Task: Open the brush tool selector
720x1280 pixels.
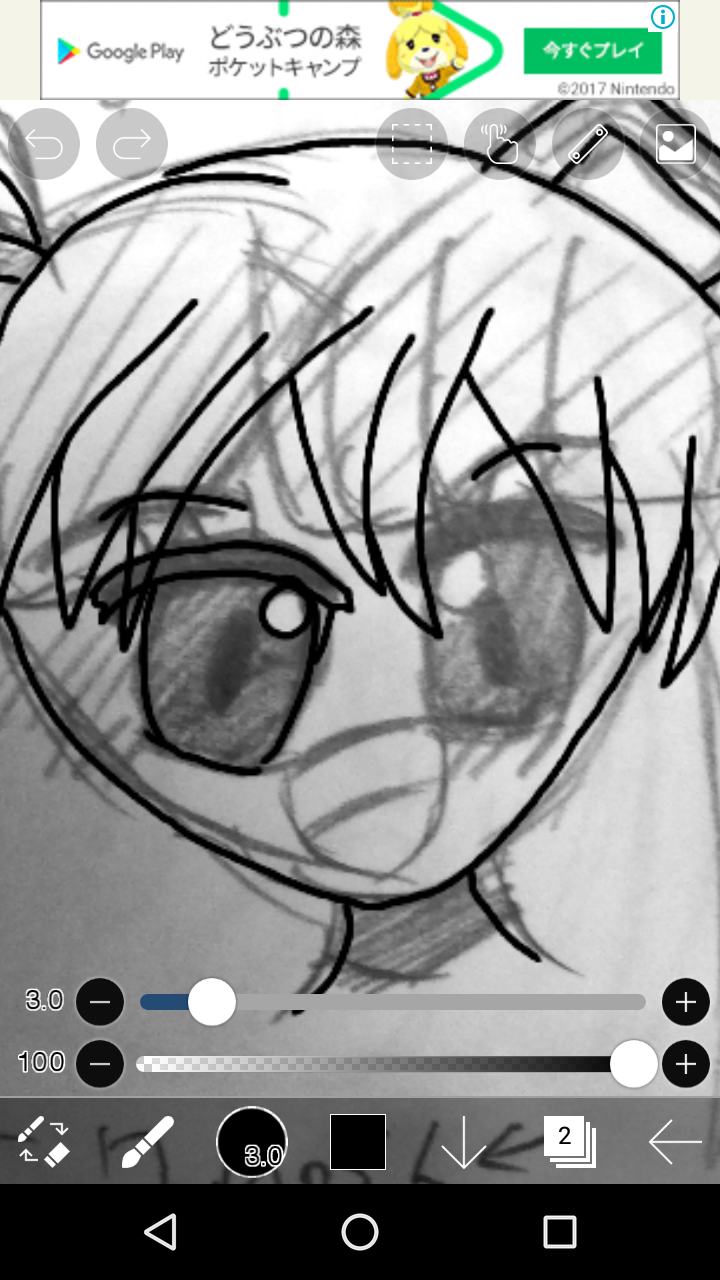Action: 148,1141
